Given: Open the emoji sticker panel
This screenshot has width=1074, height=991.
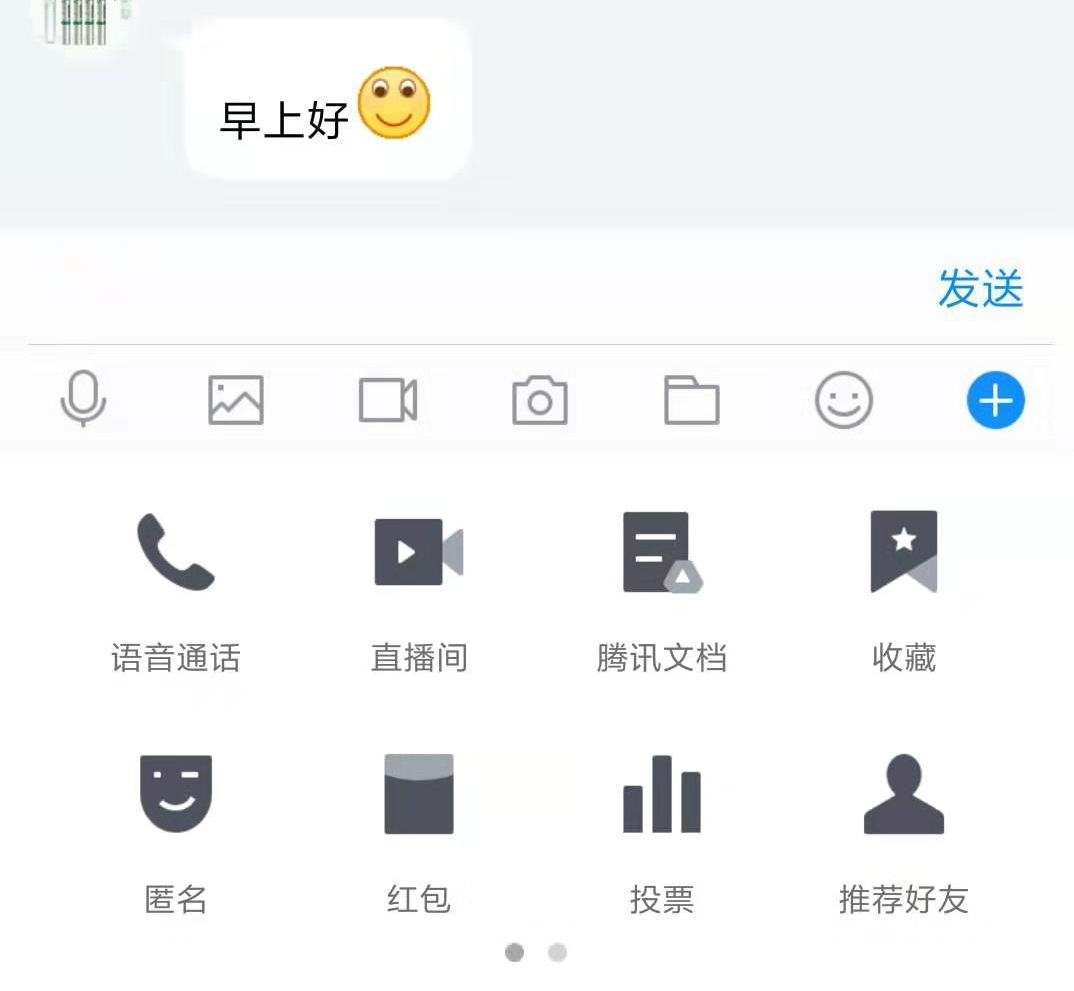Looking at the screenshot, I should (844, 400).
